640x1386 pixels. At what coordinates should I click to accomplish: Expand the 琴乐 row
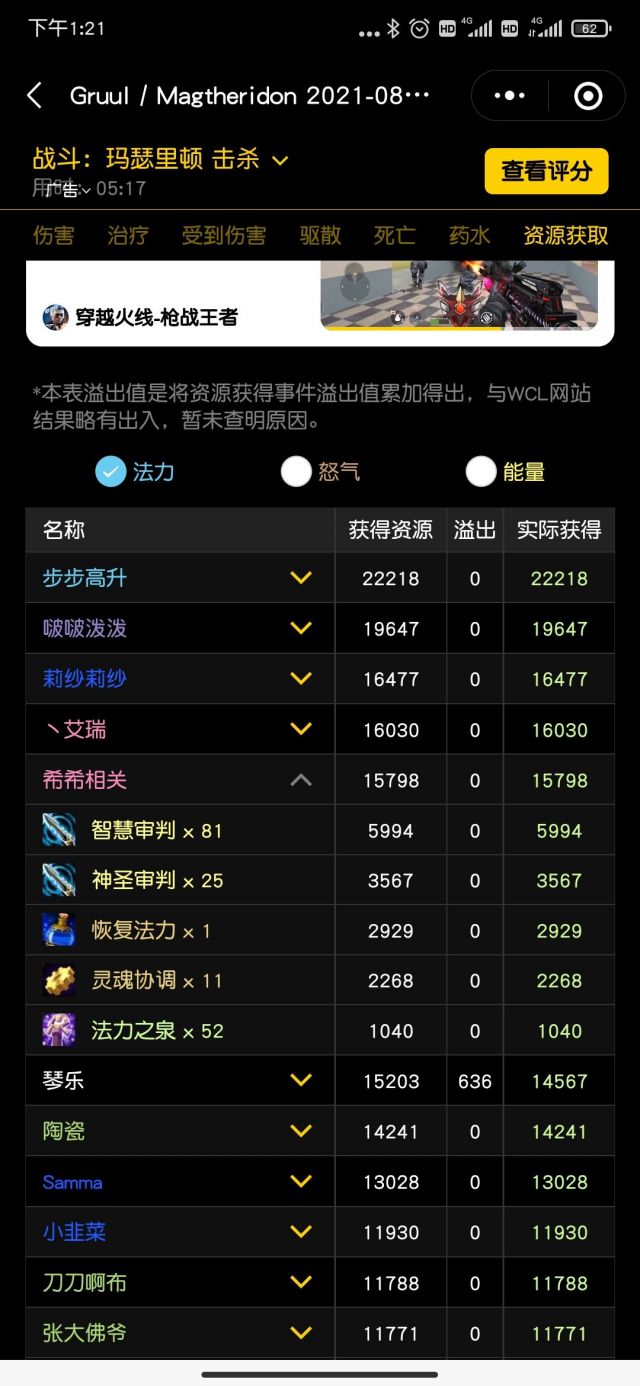click(300, 1081)
